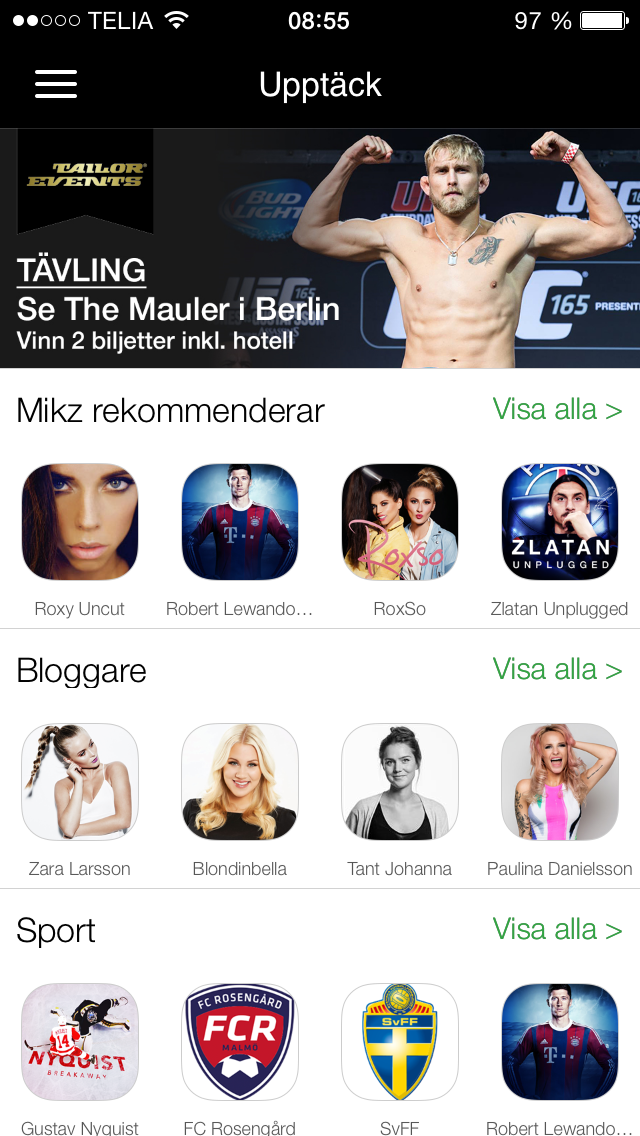Open Gustav Nyquist
Image resolution: width=640 pixels, height=1136 pixels.
(x=80, y=1042)
